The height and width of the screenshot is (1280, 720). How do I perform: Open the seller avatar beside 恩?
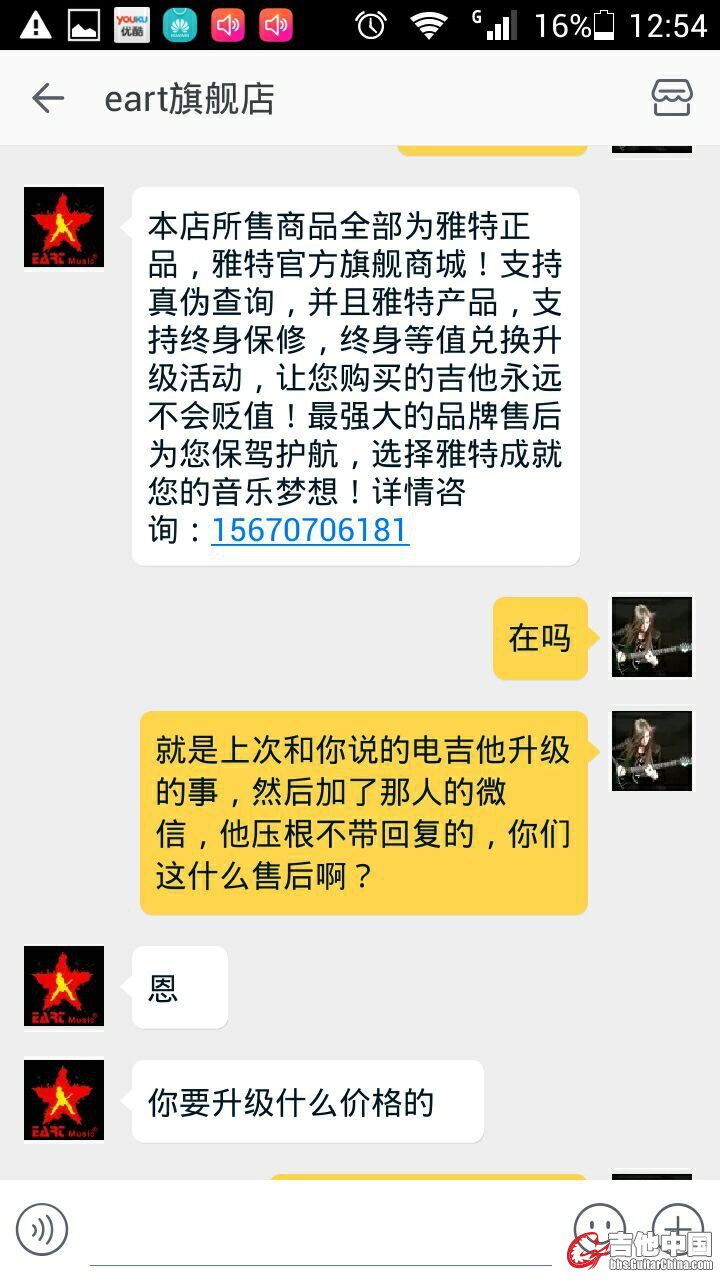point(64,986)
